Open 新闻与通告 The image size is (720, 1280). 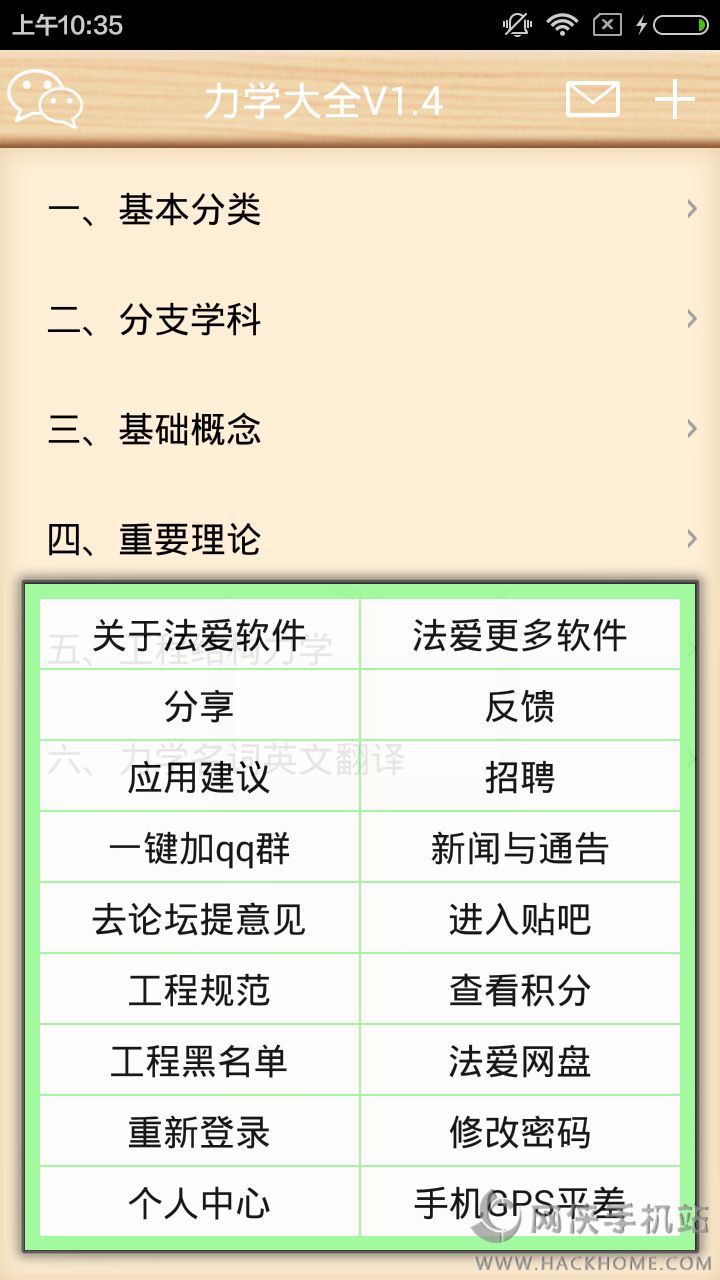[520, 848]
